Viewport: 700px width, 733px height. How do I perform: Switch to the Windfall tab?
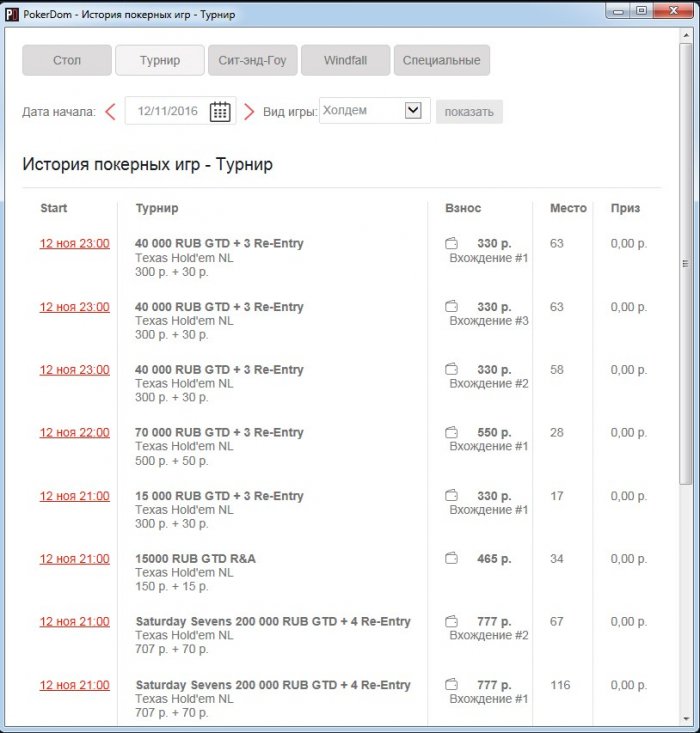[x=345, y=60]
